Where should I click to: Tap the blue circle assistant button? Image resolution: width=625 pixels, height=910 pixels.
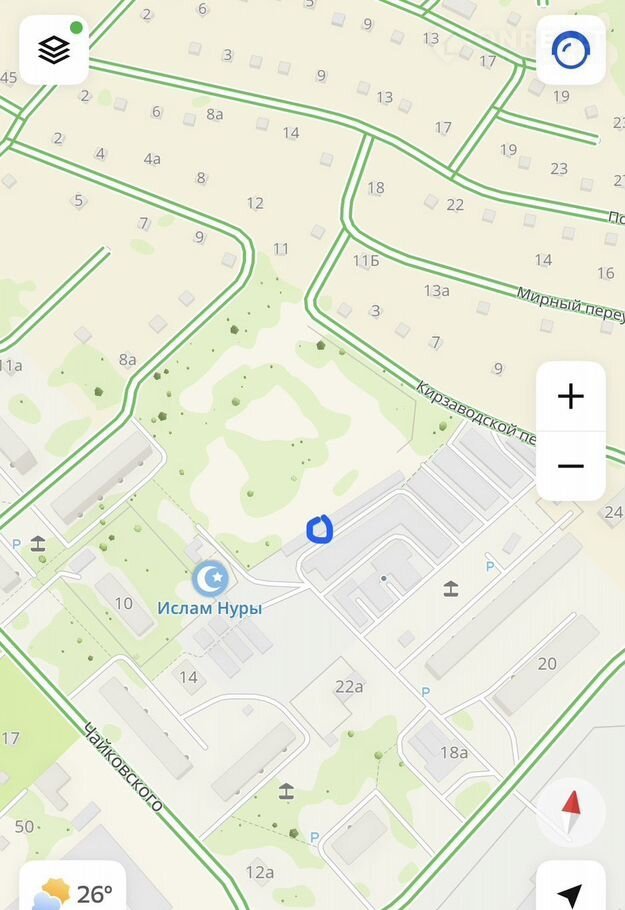(x=571, y=50)
